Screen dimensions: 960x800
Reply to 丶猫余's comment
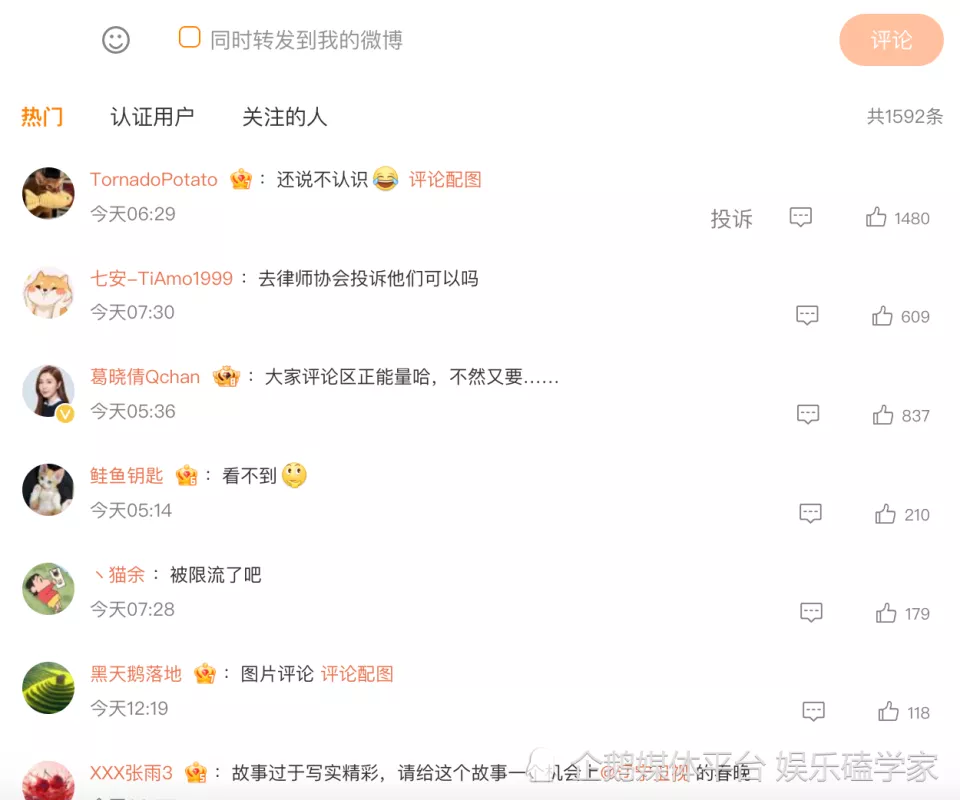(x=811, y=613)
